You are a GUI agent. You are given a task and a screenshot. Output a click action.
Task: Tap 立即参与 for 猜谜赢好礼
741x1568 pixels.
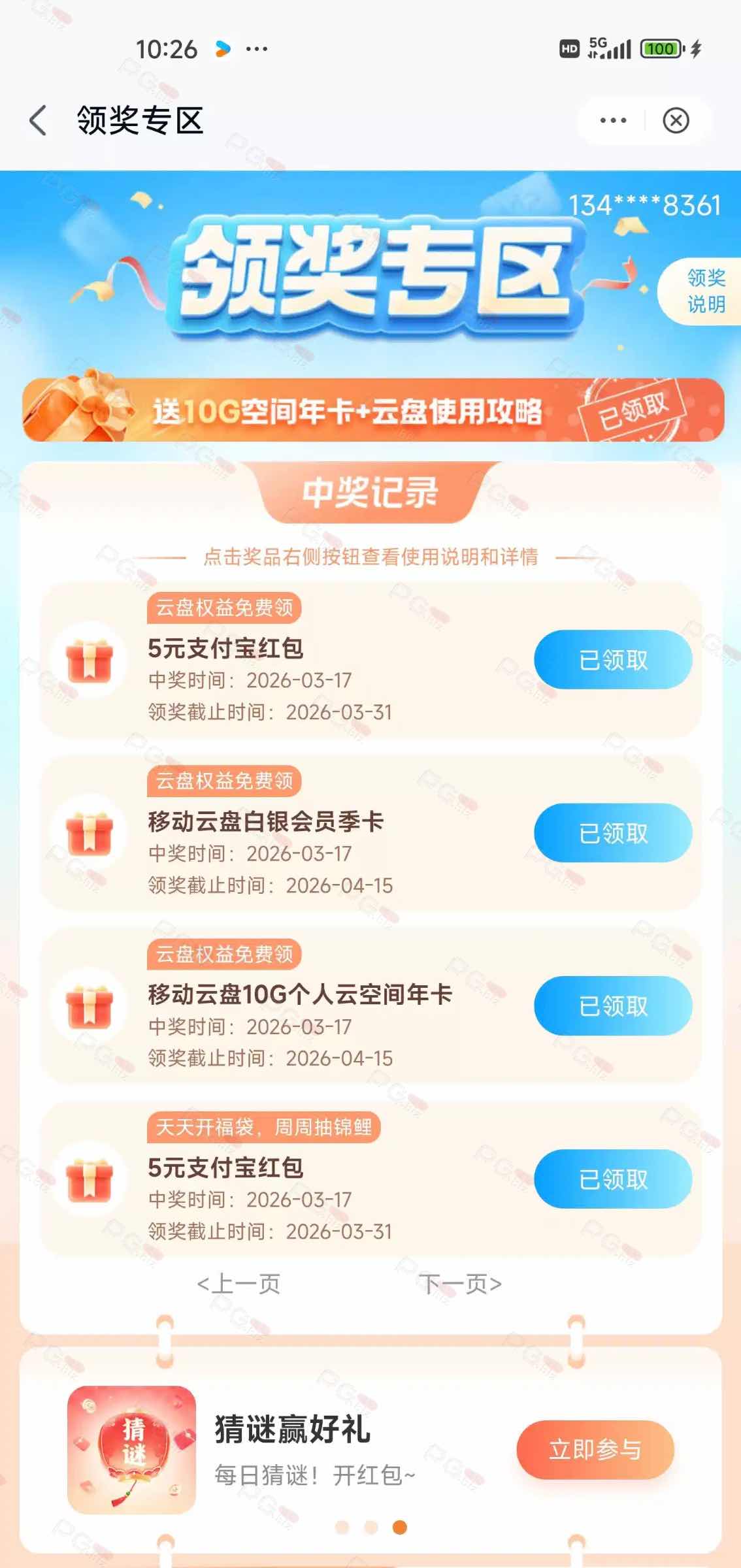click(x=595, y=1450)
